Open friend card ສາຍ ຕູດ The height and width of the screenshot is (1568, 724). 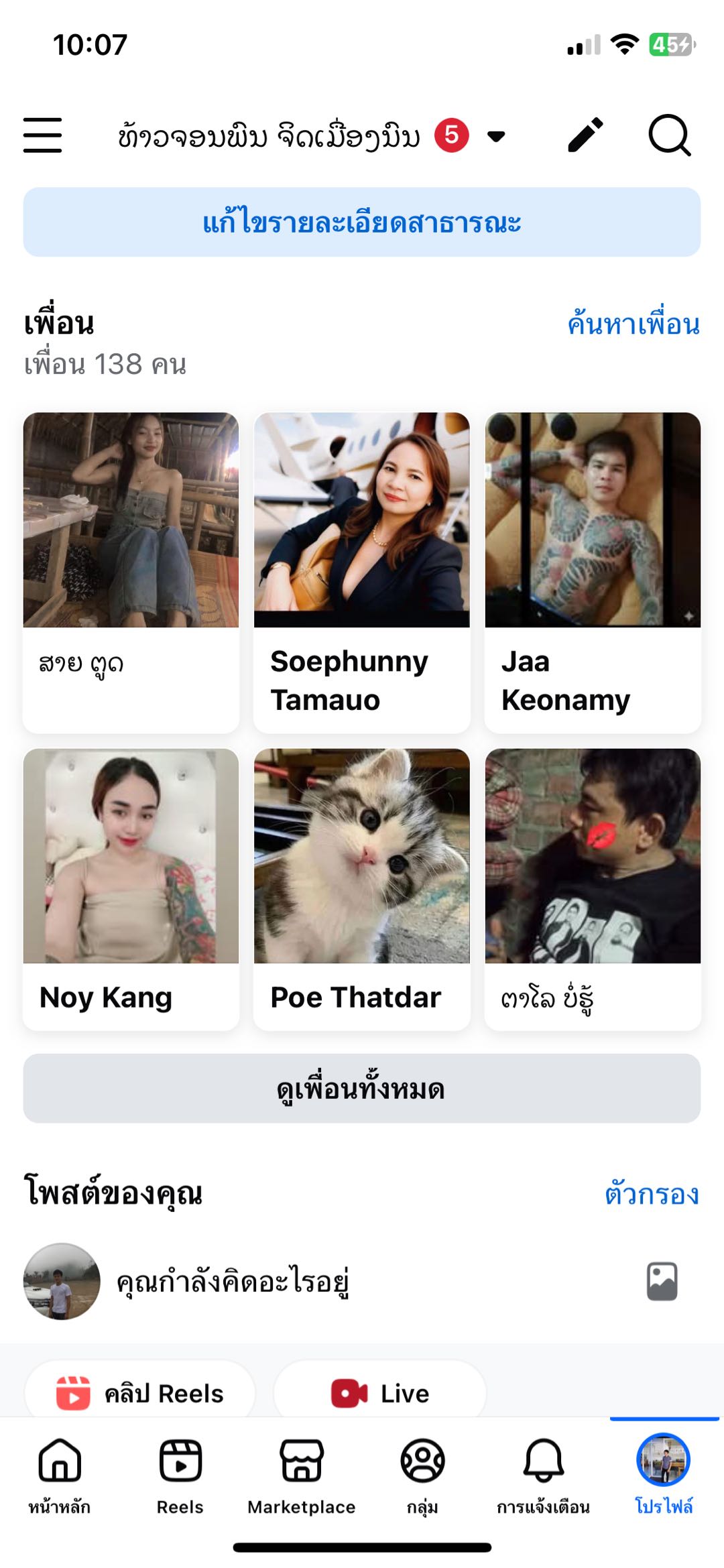131,572
